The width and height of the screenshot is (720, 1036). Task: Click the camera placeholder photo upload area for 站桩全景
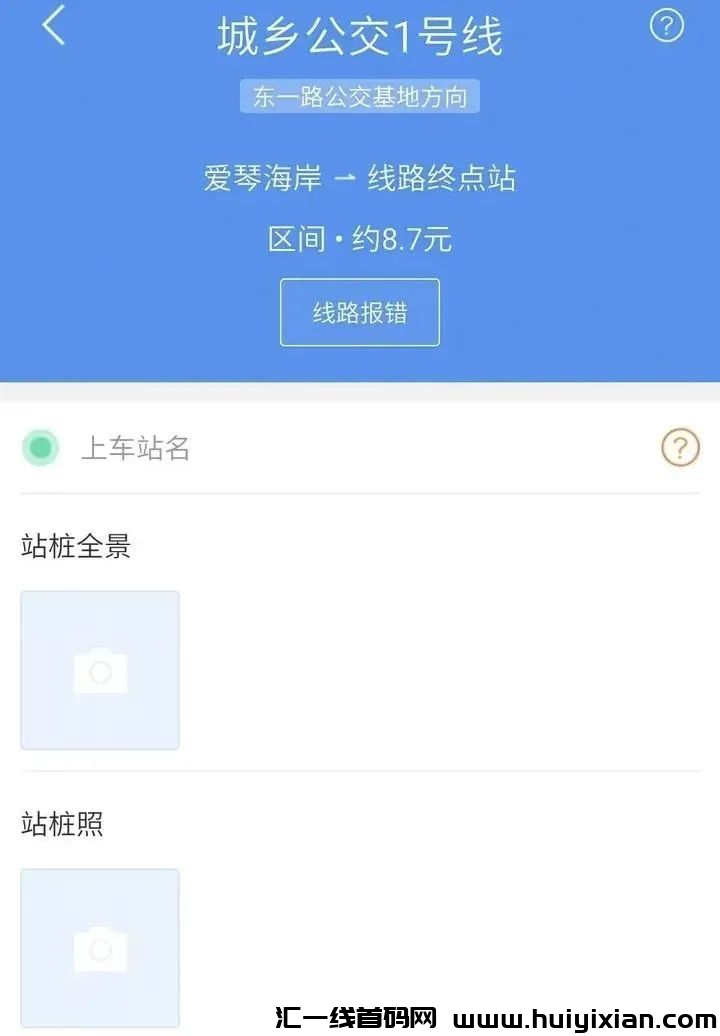[x=99, y=670]
